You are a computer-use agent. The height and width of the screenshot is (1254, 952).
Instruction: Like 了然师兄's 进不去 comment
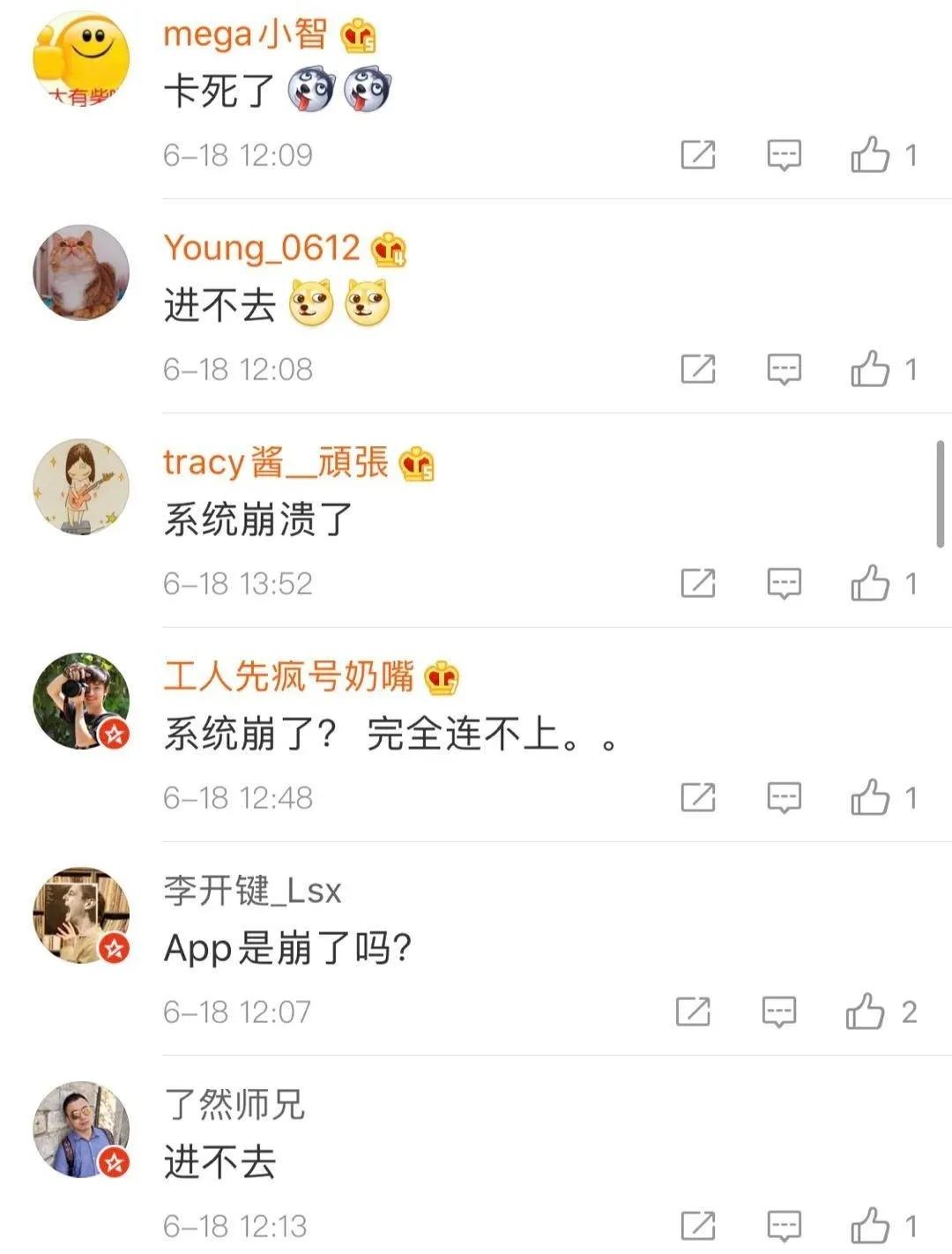tap(873, 1226)
